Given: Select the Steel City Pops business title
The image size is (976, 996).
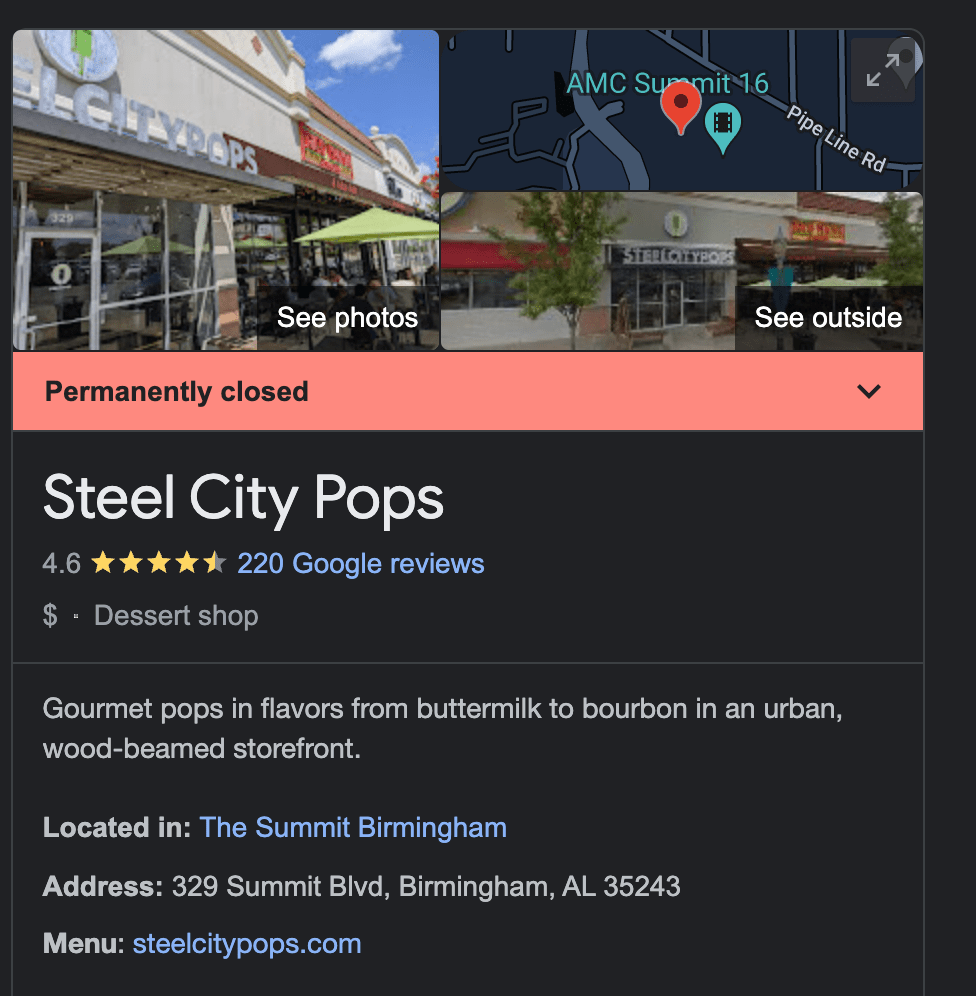Looking at the screenshot, I should tap(243, 497).
